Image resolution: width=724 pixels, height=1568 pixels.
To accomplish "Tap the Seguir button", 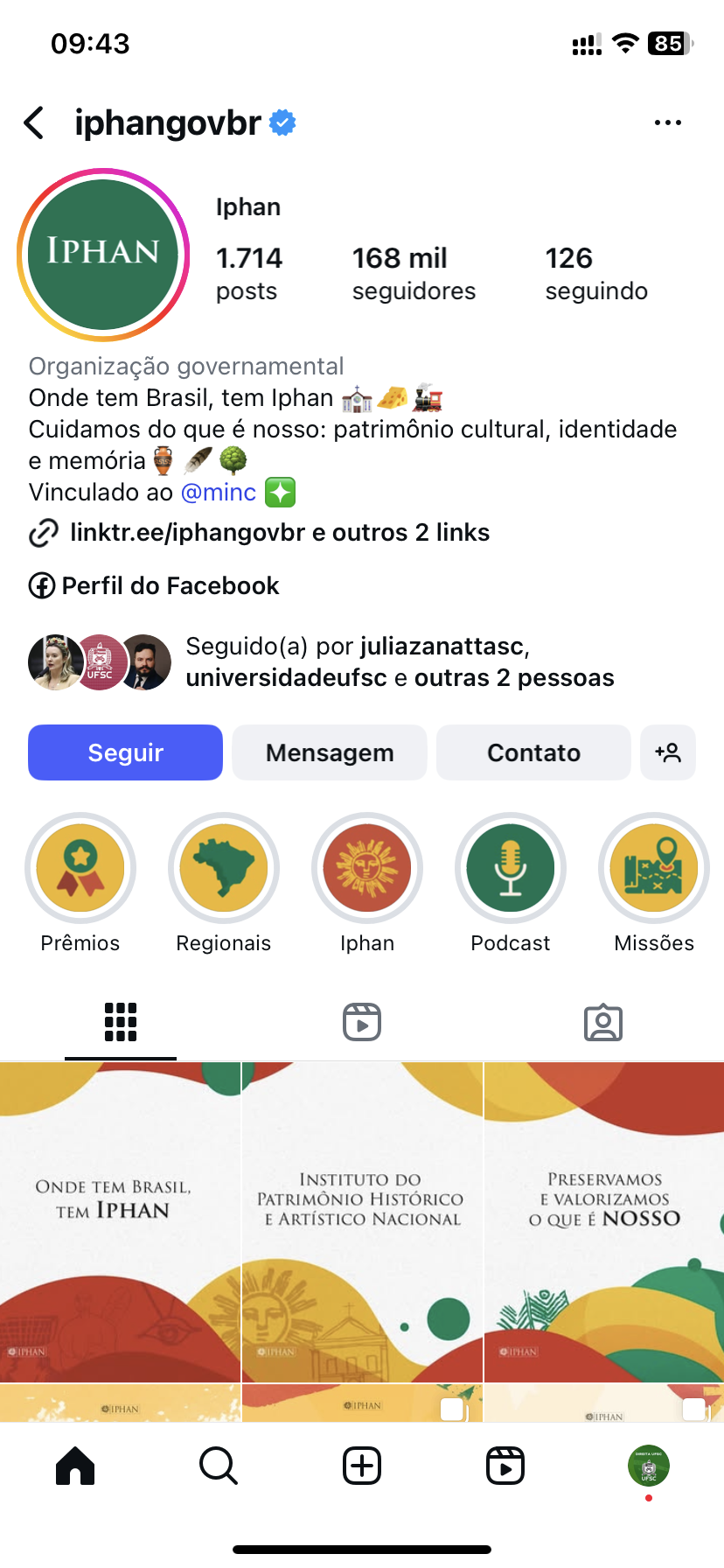I will click(125, 752).
